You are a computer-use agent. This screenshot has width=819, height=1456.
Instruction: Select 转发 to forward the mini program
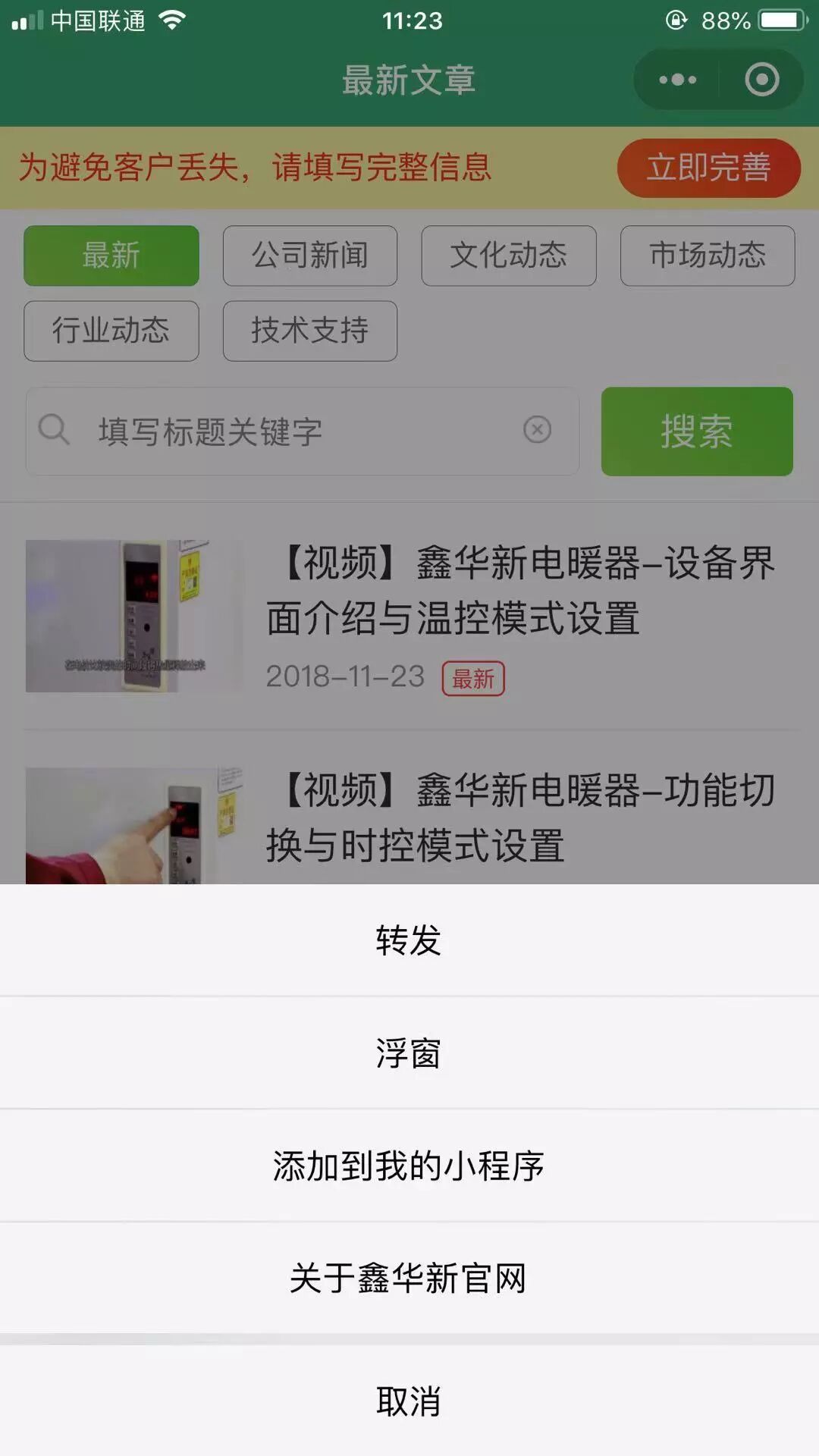409,940
